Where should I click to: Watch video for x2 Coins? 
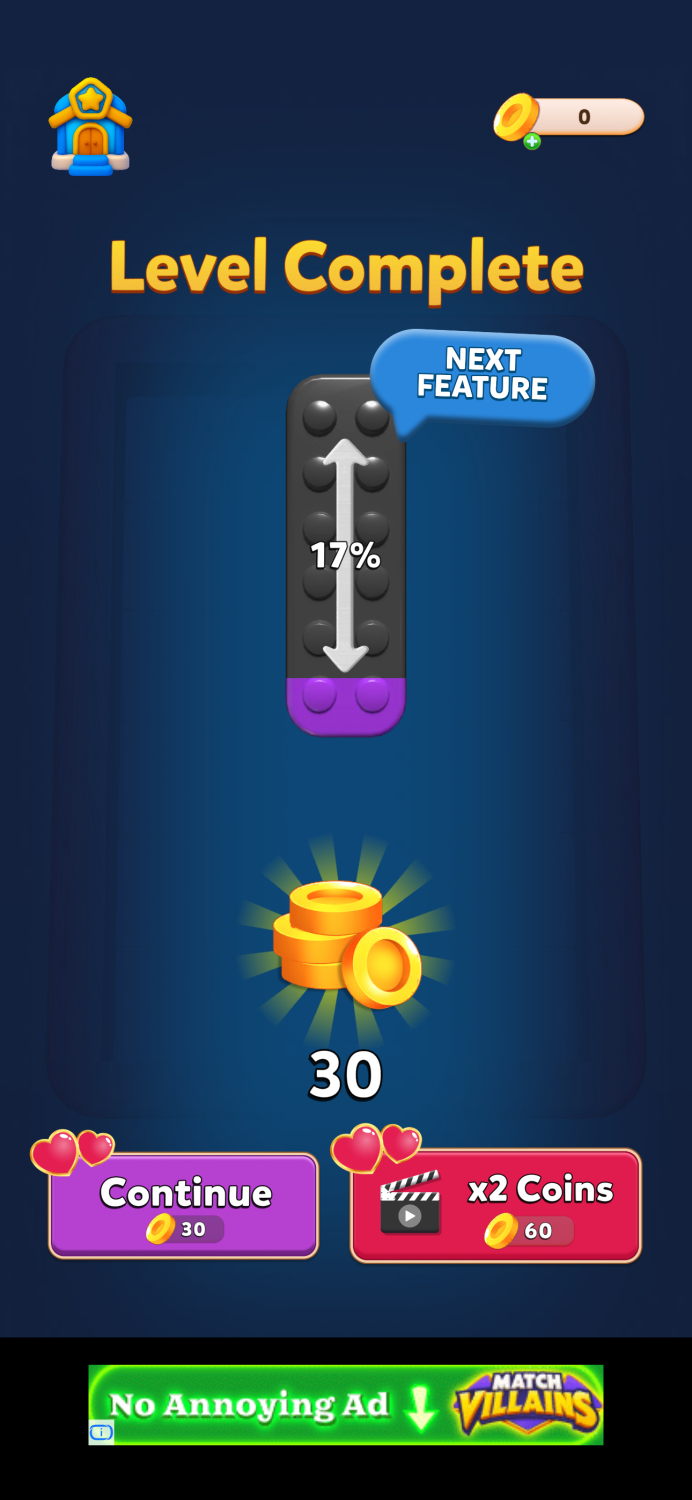[495, 1205]
